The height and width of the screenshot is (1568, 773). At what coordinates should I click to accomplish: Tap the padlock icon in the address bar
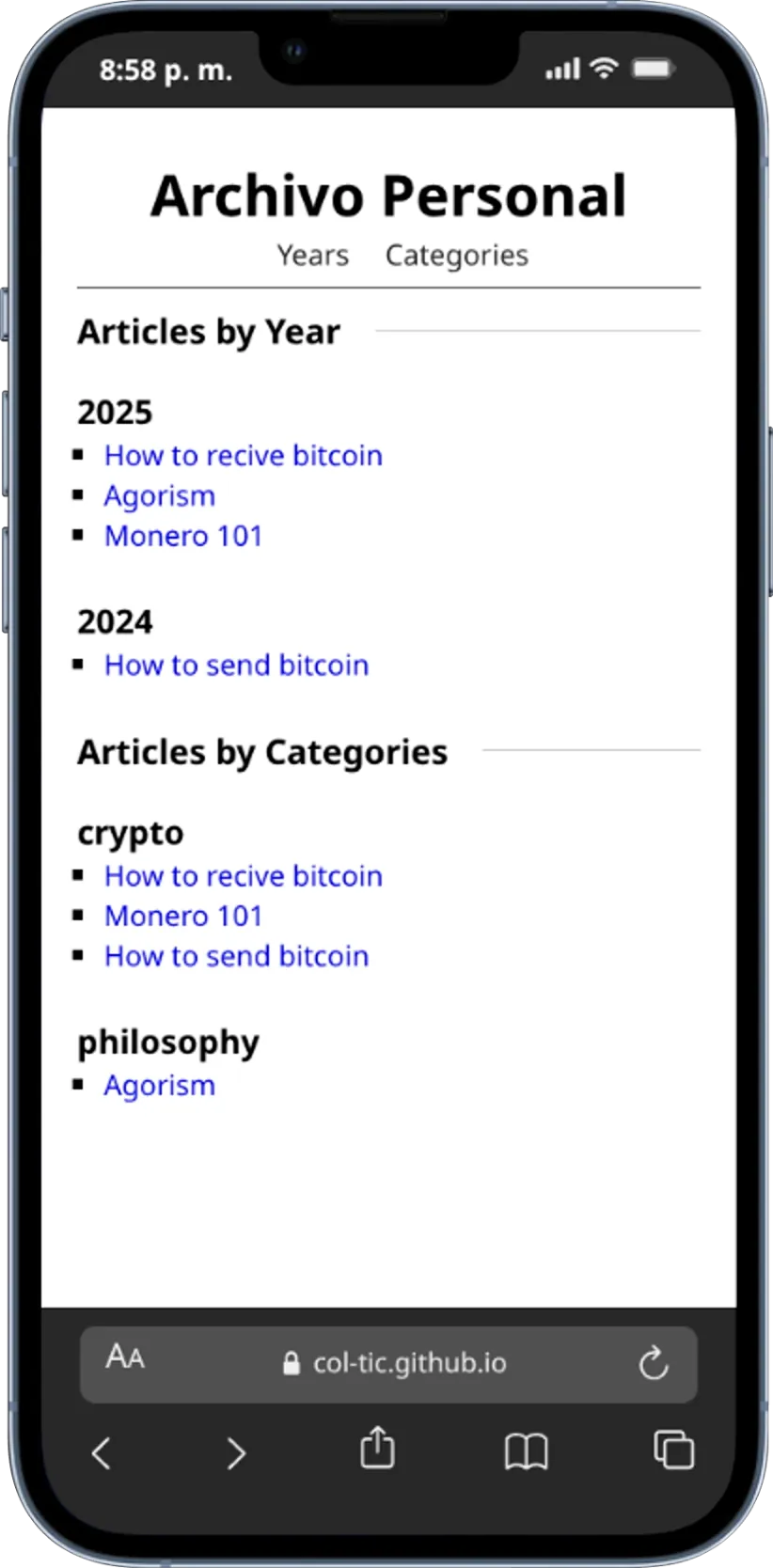(x=290, y=1364)
